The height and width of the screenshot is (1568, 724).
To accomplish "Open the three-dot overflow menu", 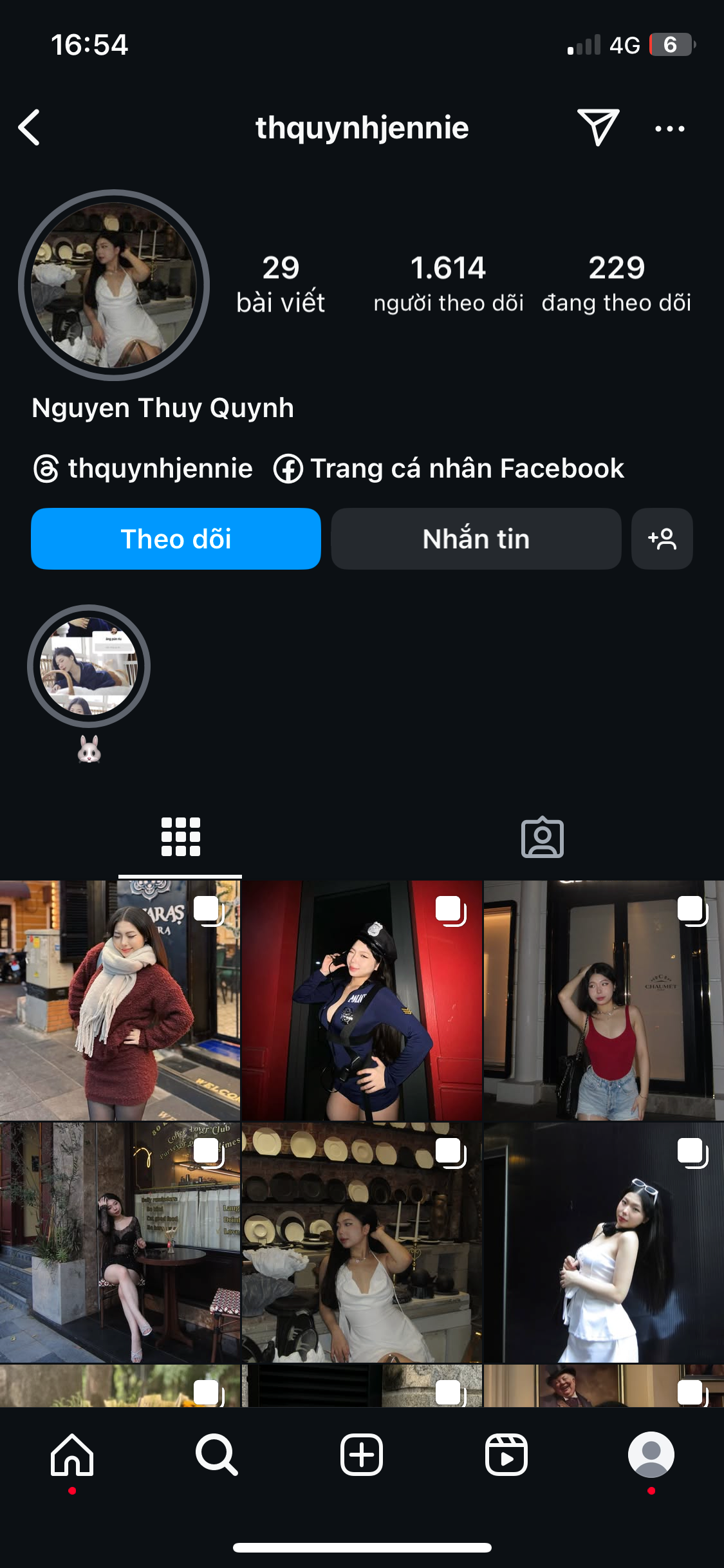I will 669,129.
